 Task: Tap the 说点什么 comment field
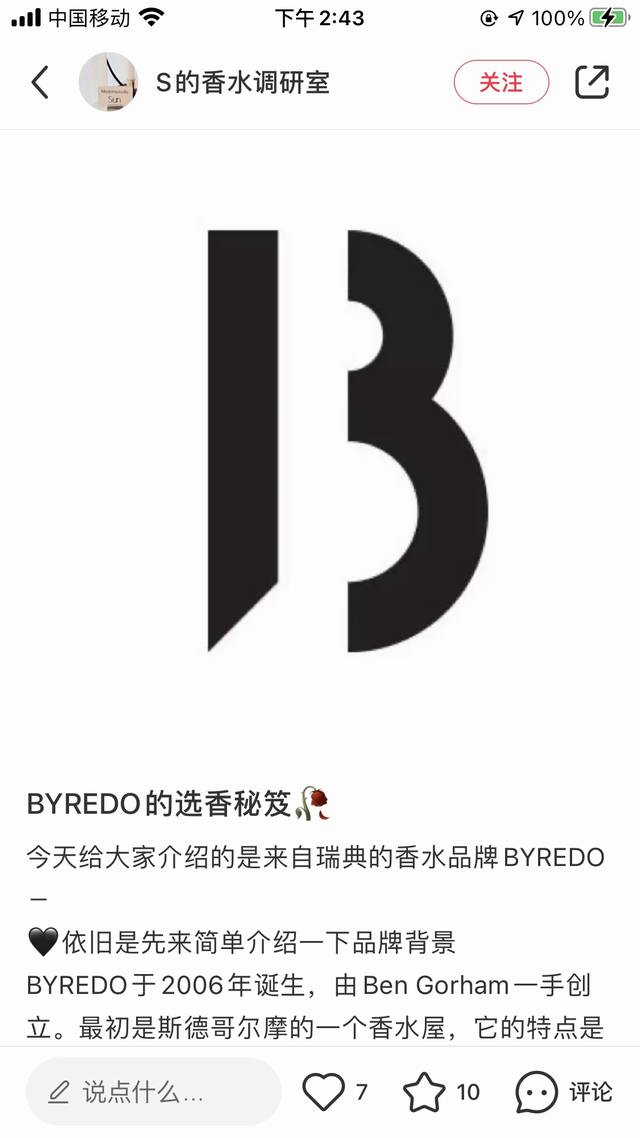(x=153, y=1092)
